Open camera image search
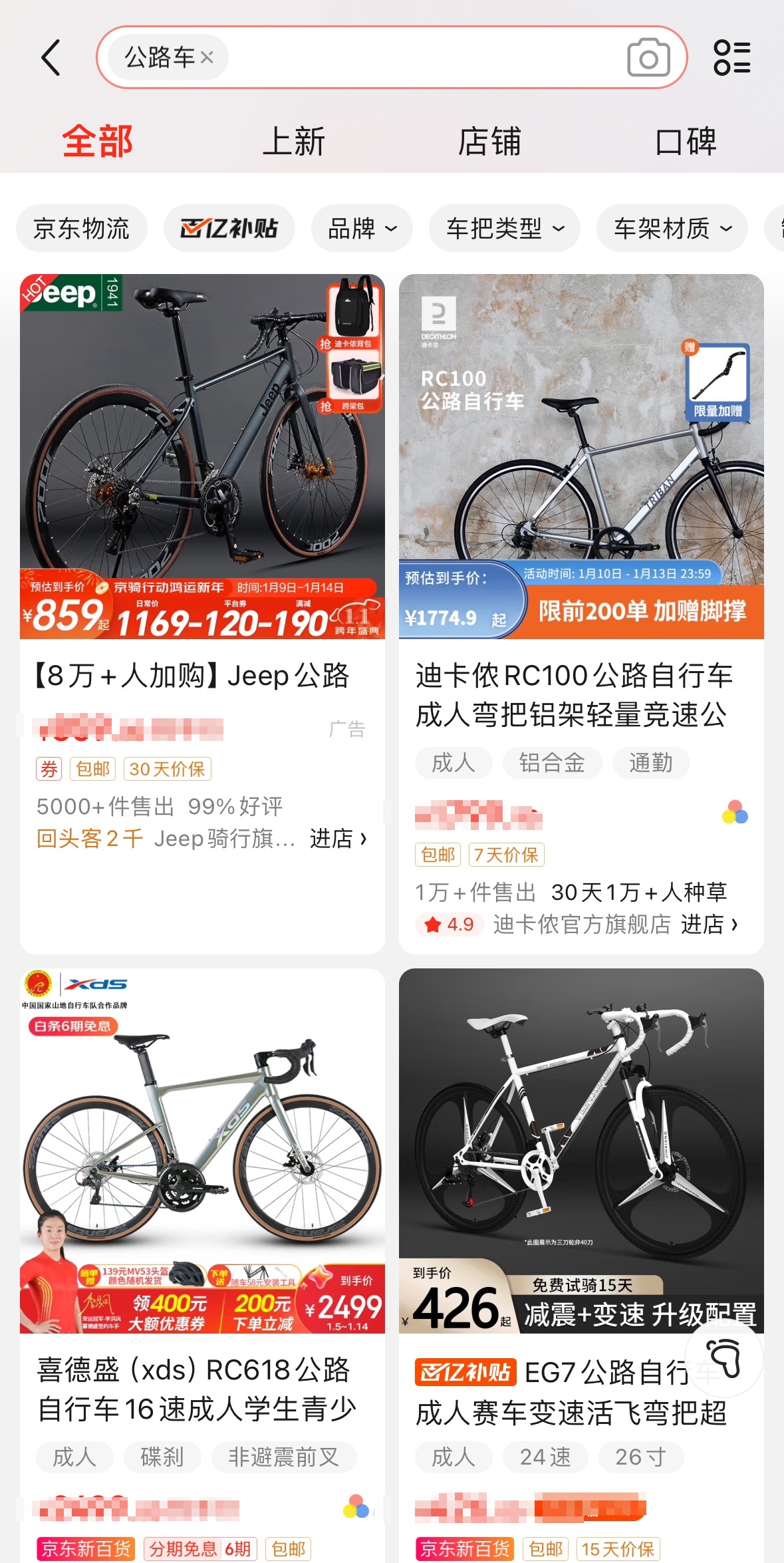 [x=648, y=58]
